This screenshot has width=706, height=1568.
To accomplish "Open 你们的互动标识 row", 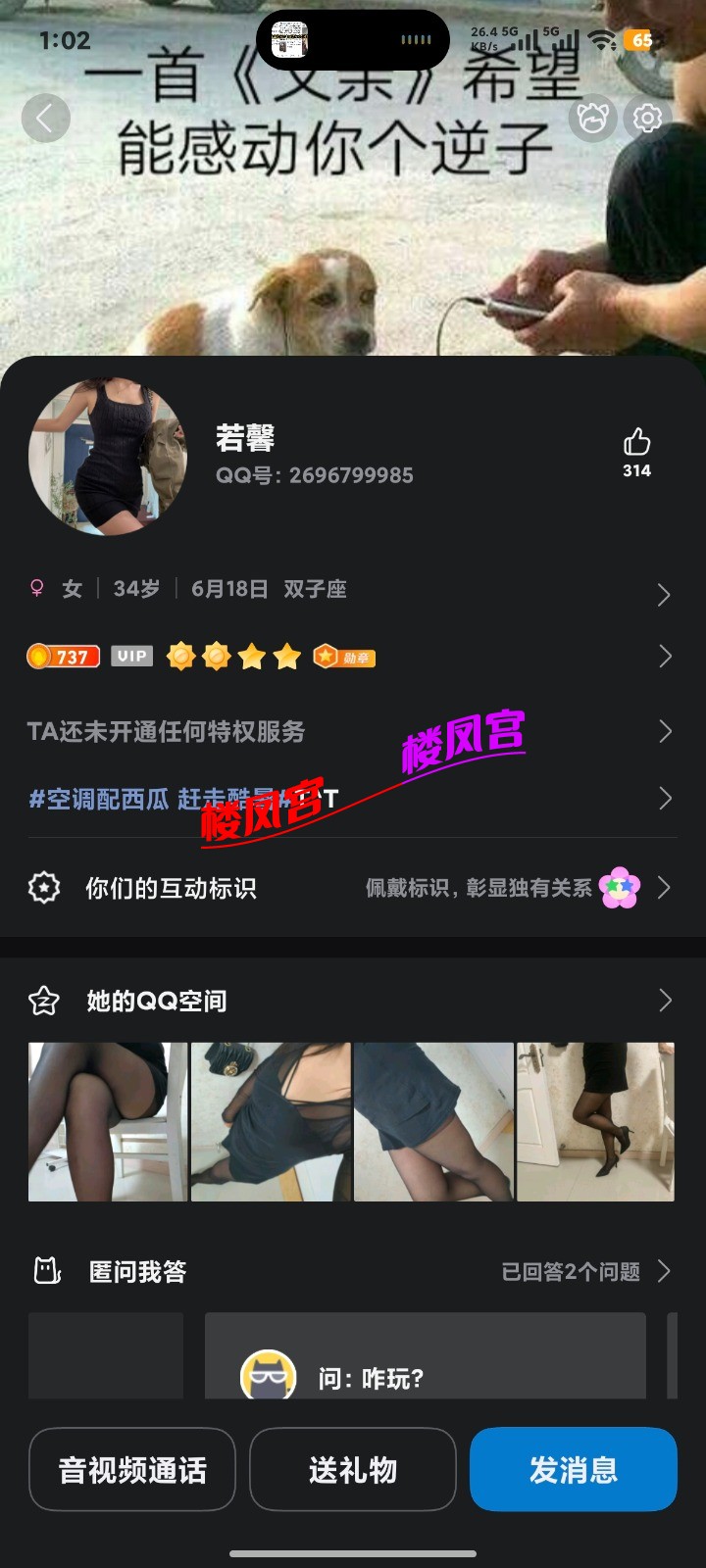I will [353, 888].
